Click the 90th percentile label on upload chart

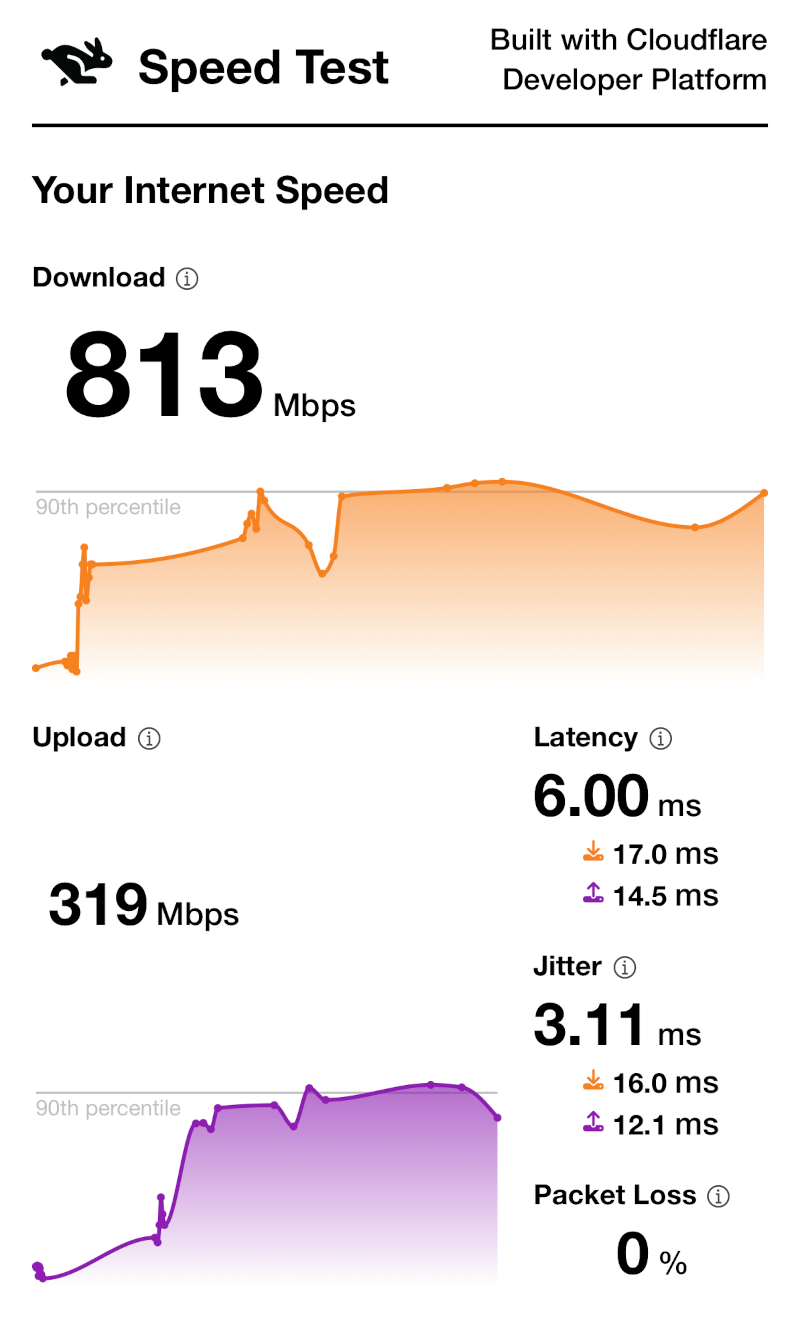click(108, 1108)
